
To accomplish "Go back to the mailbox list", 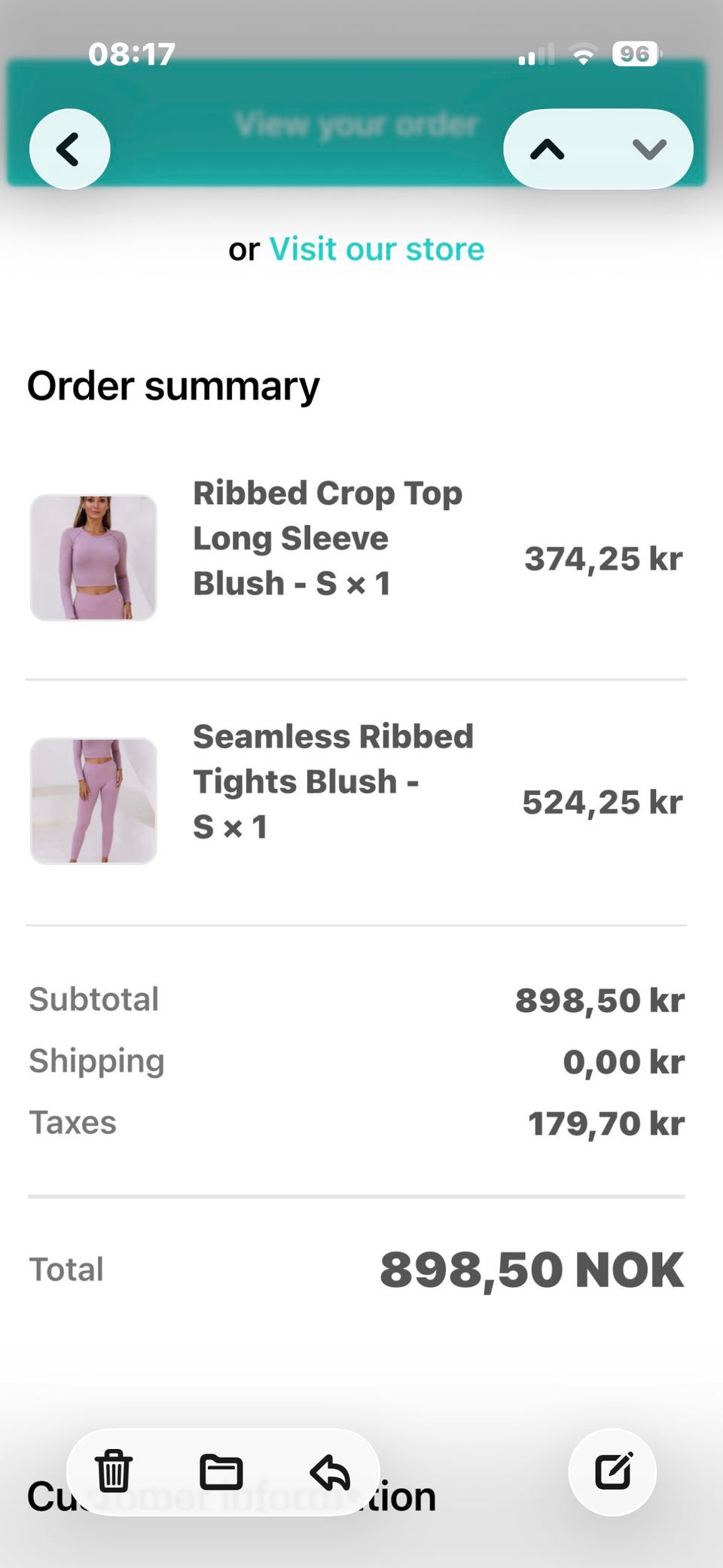I will coord(69,149).
